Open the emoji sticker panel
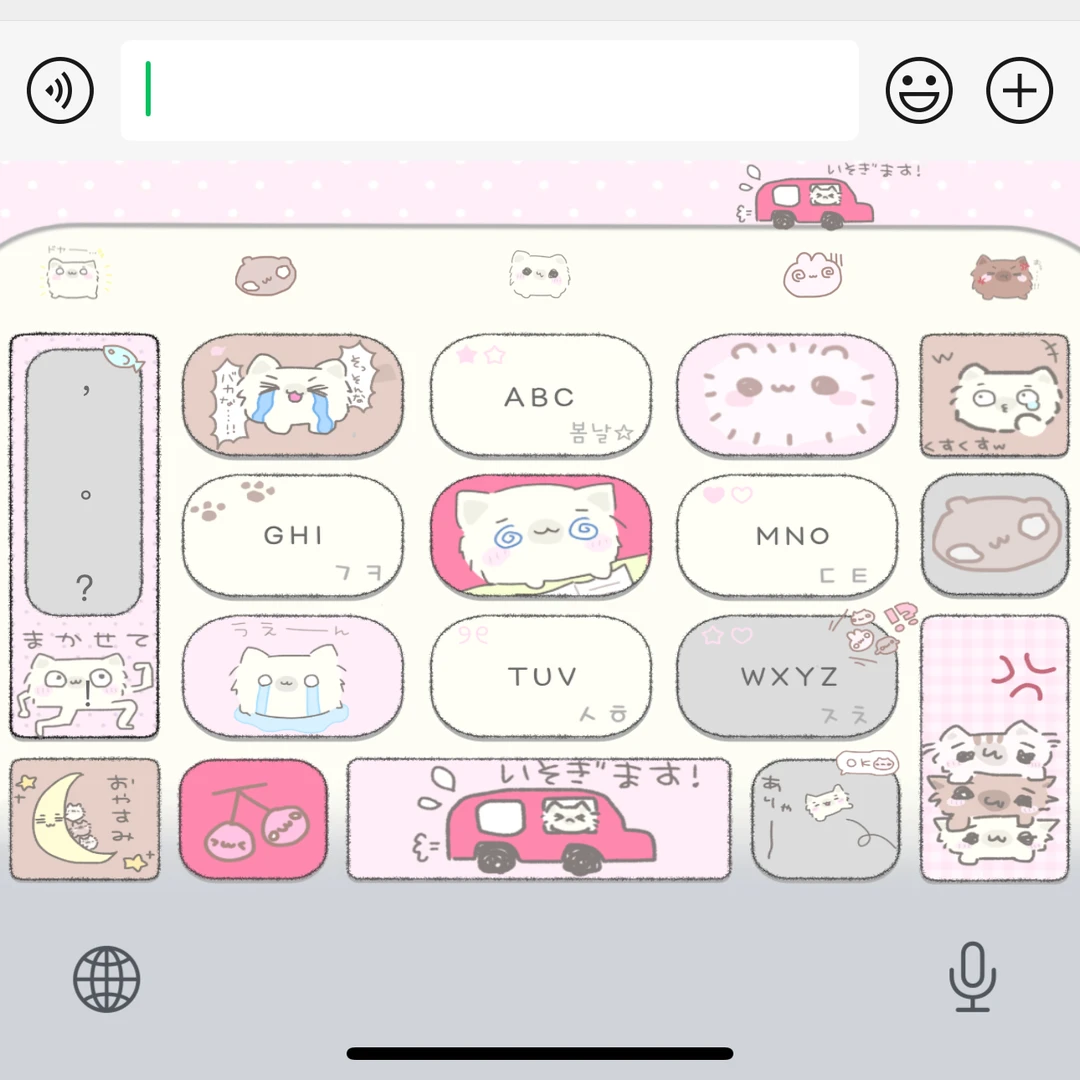 coord(919,91)
